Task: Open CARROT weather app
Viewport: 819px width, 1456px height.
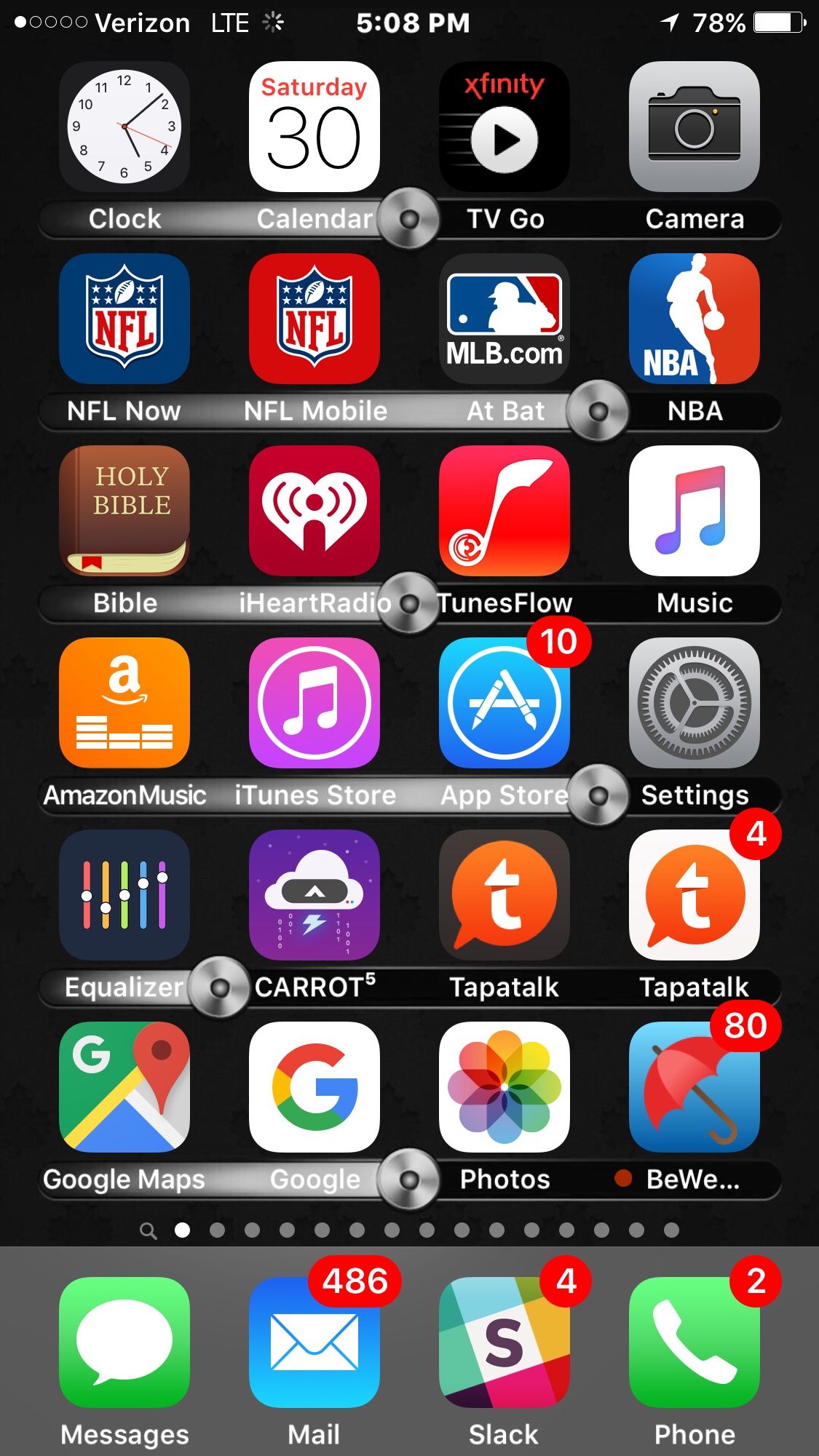Action: 314,895
